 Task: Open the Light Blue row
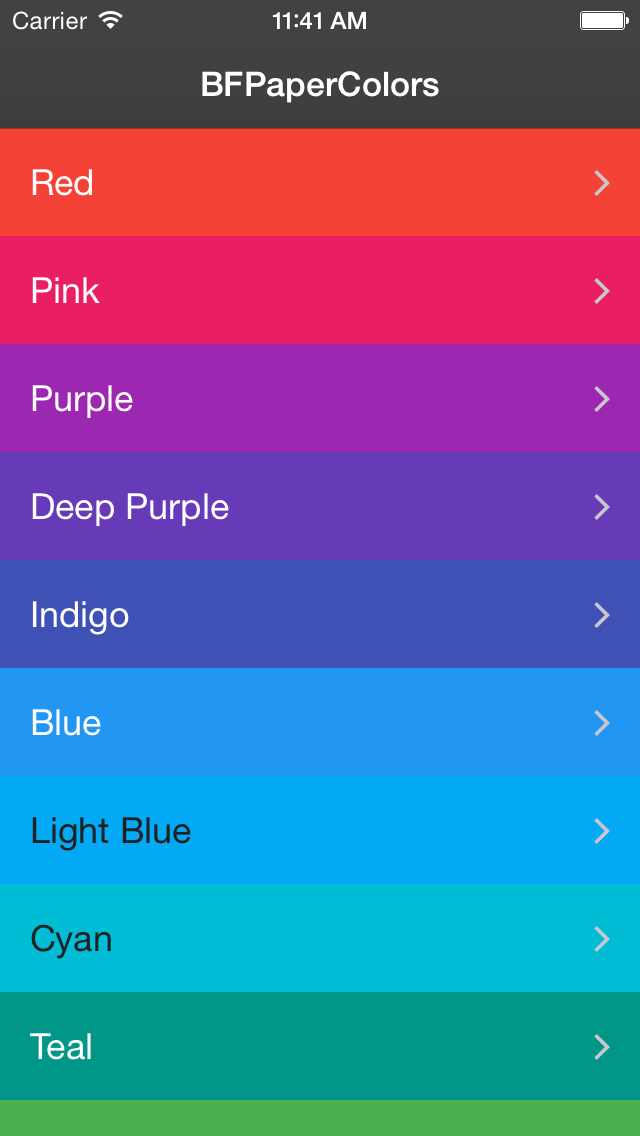pos(320,831)
